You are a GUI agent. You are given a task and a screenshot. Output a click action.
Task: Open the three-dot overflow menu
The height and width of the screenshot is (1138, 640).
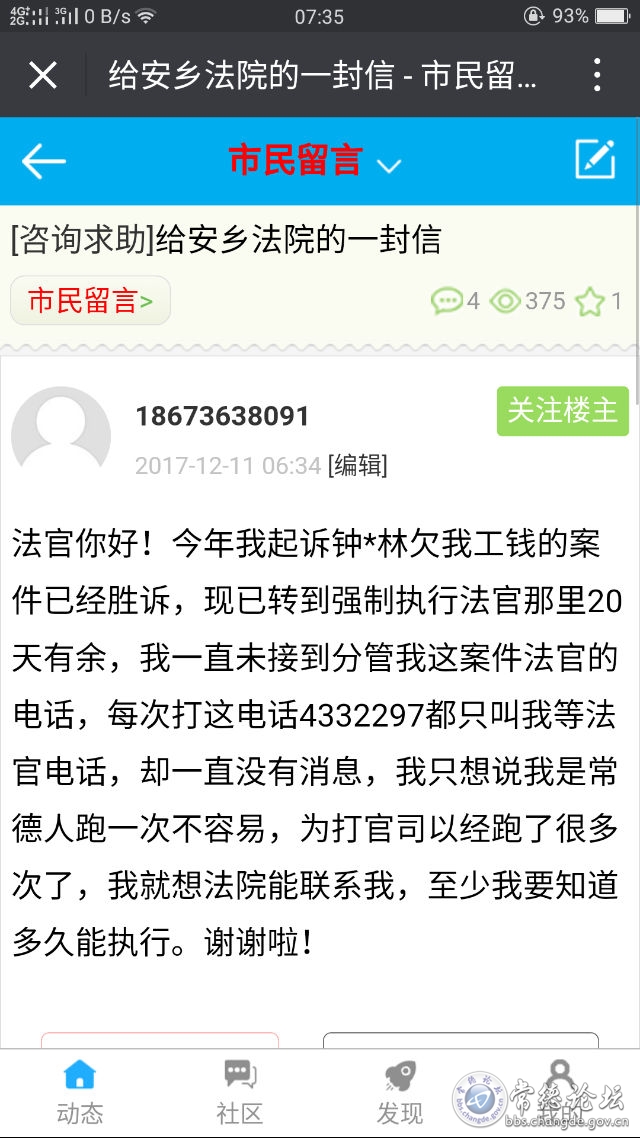click(596, 75)
